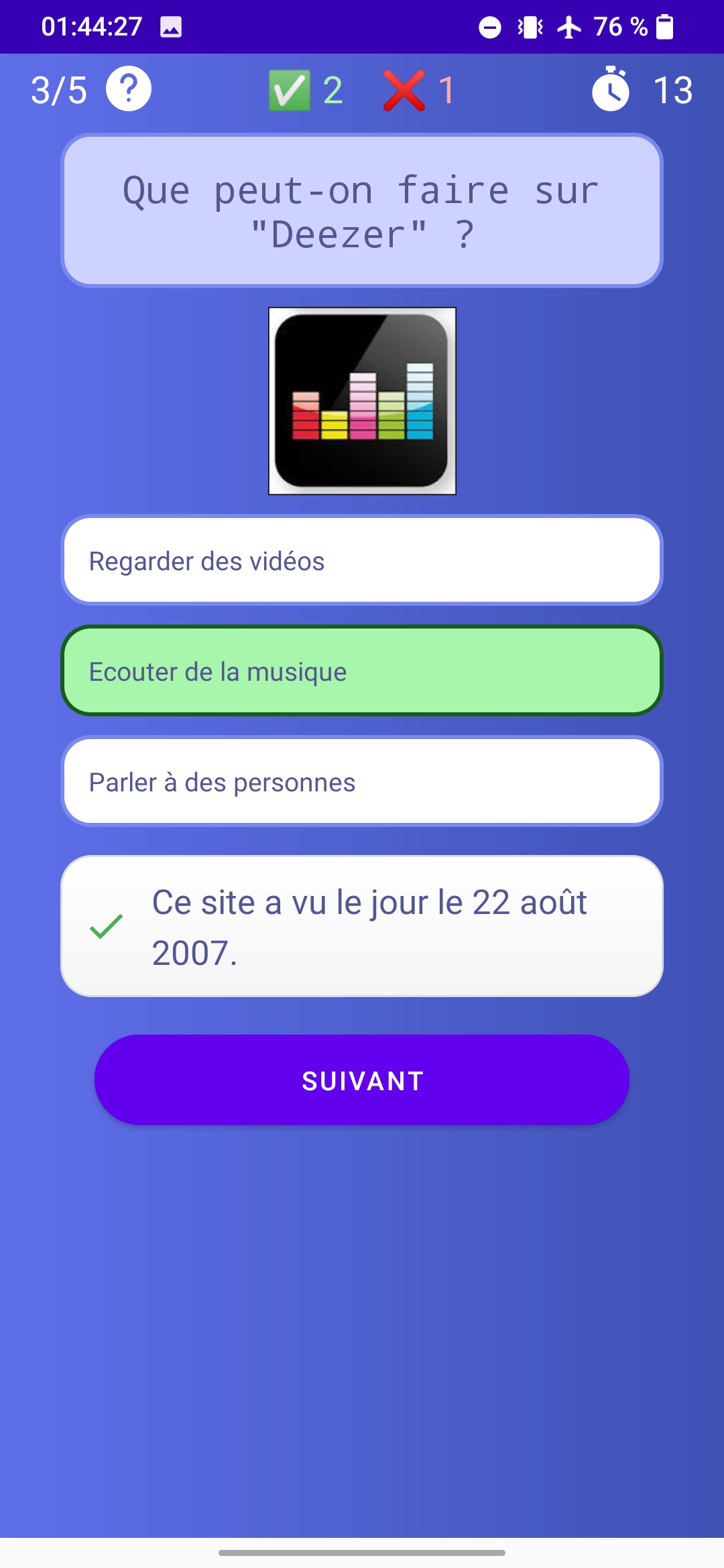Go to the next question with SUIVANT
Viewport: 724px width, 1568px height.
(362, 1080)
